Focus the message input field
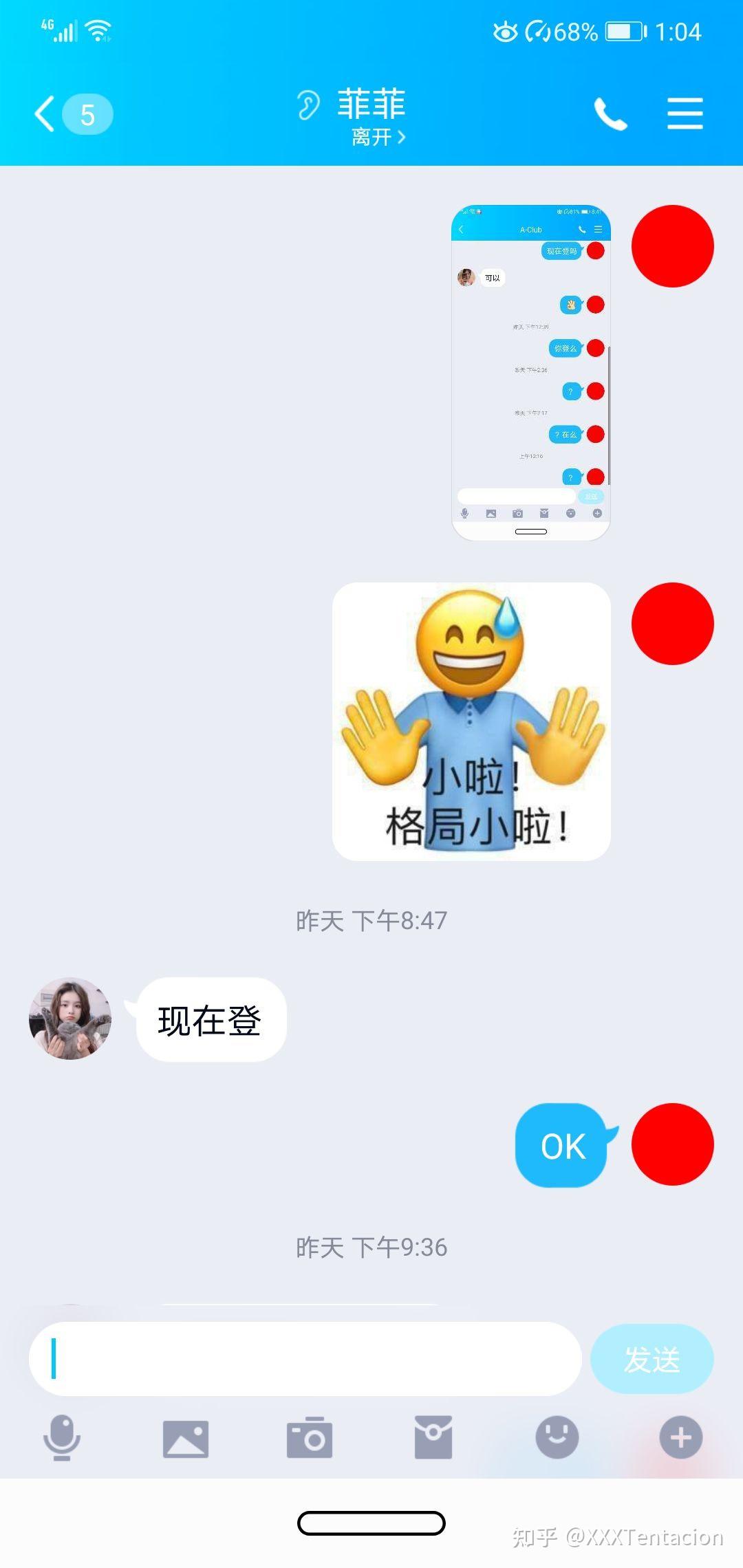 [x=305, y=1359]
